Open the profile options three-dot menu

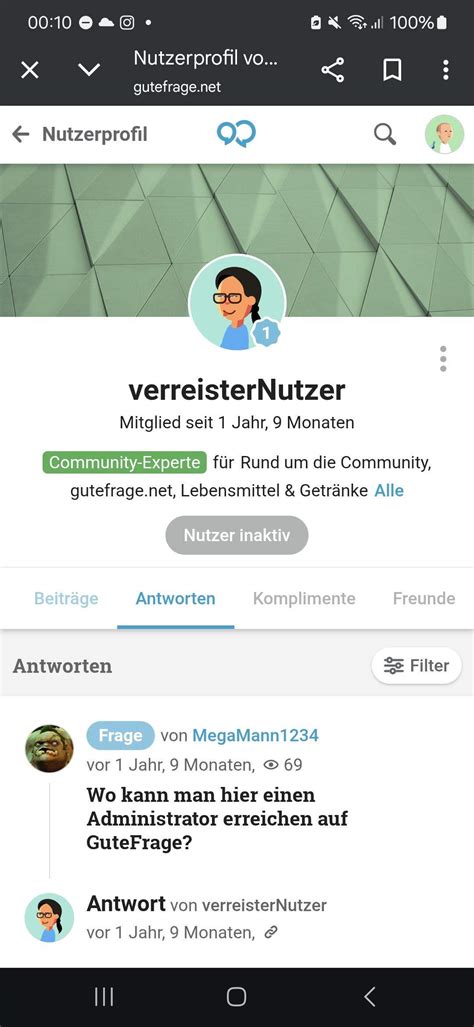[x=443, y=359]
